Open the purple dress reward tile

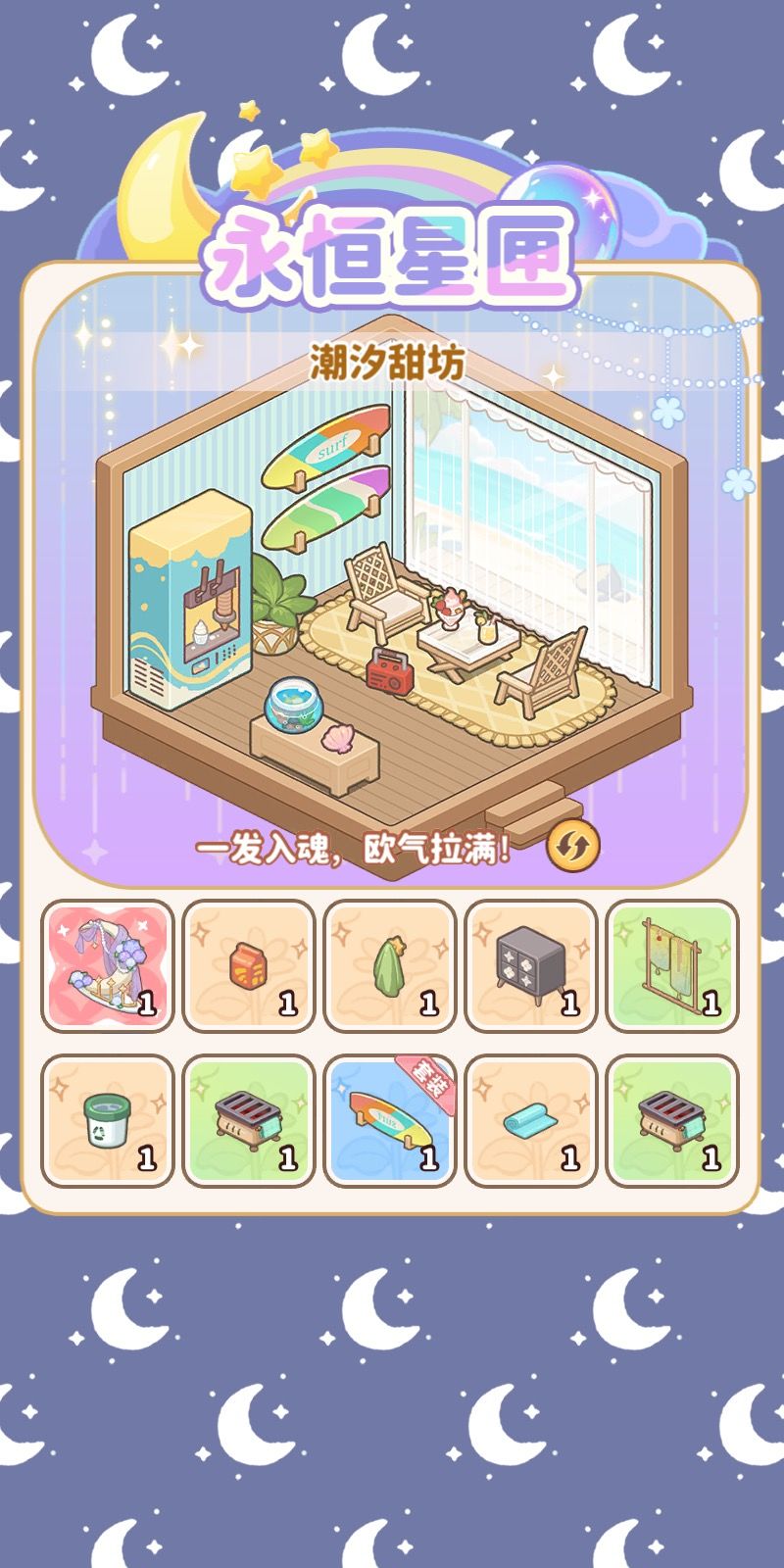tap(108, 965)
